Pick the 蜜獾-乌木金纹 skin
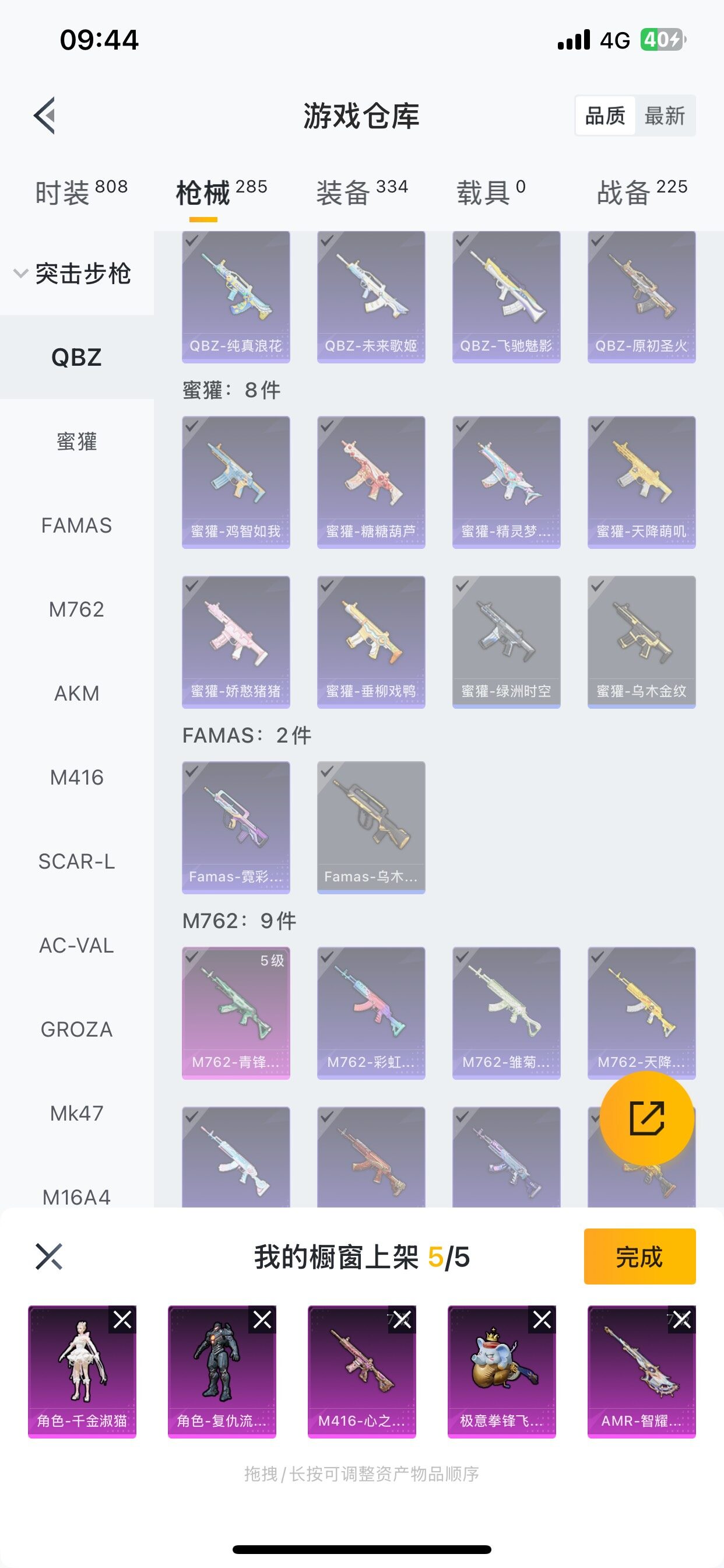 tap(641, 642)
